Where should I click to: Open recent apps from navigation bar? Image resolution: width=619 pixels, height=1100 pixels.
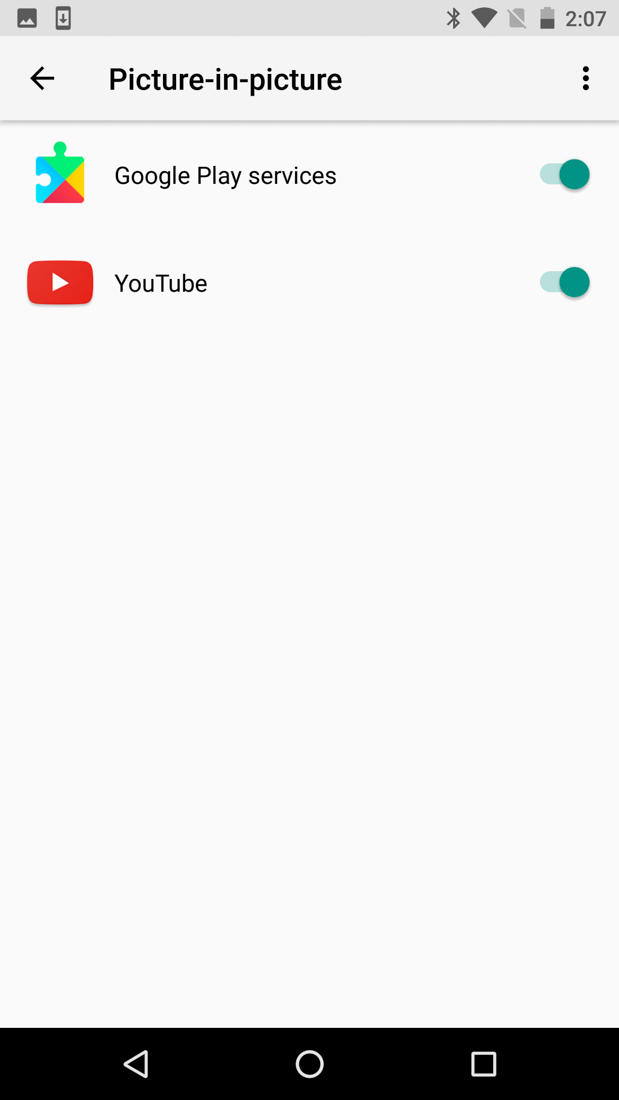coord(483,1064)
